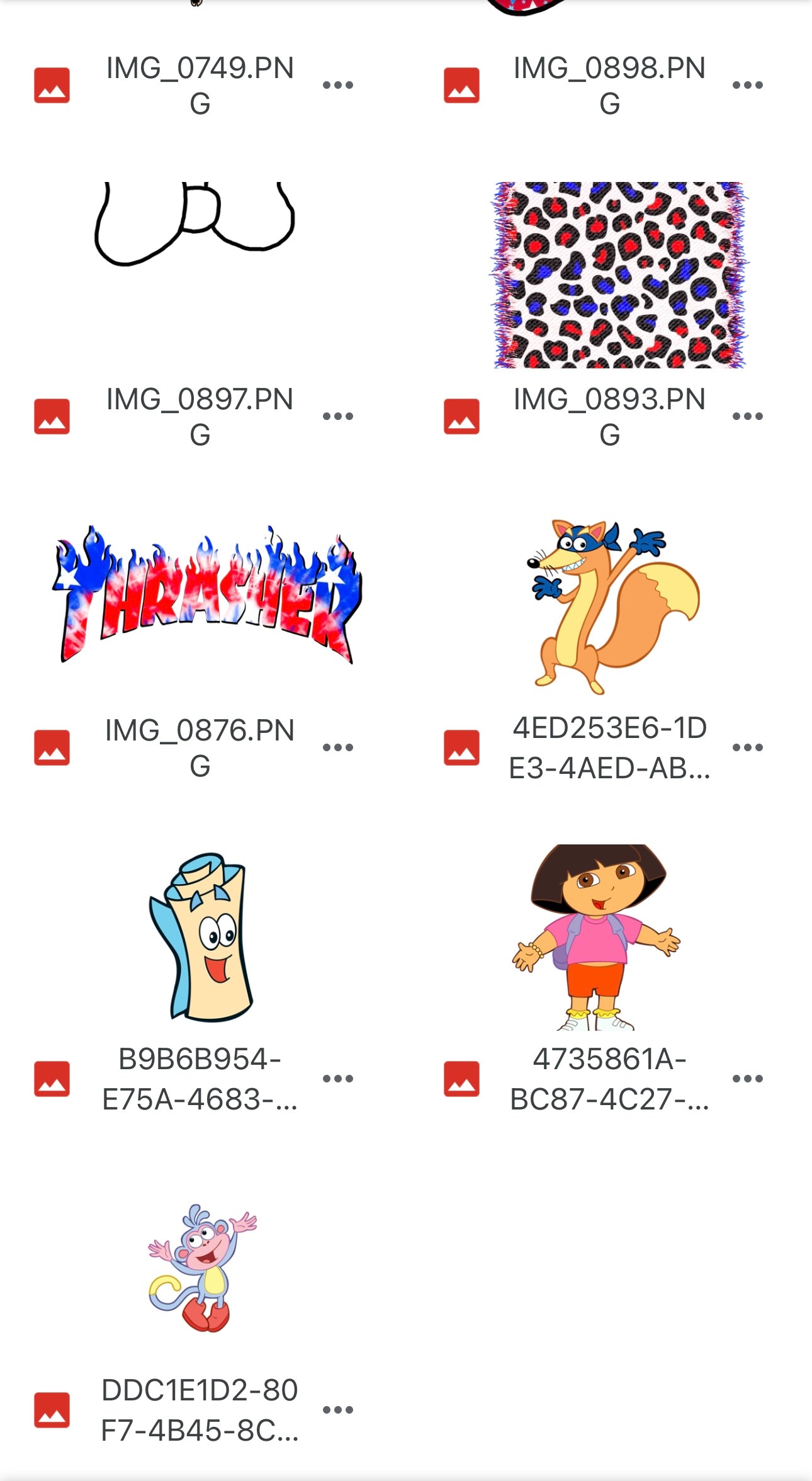
Task: Show more options for IMG_0897.PNG
Action: tap(338, 416)
